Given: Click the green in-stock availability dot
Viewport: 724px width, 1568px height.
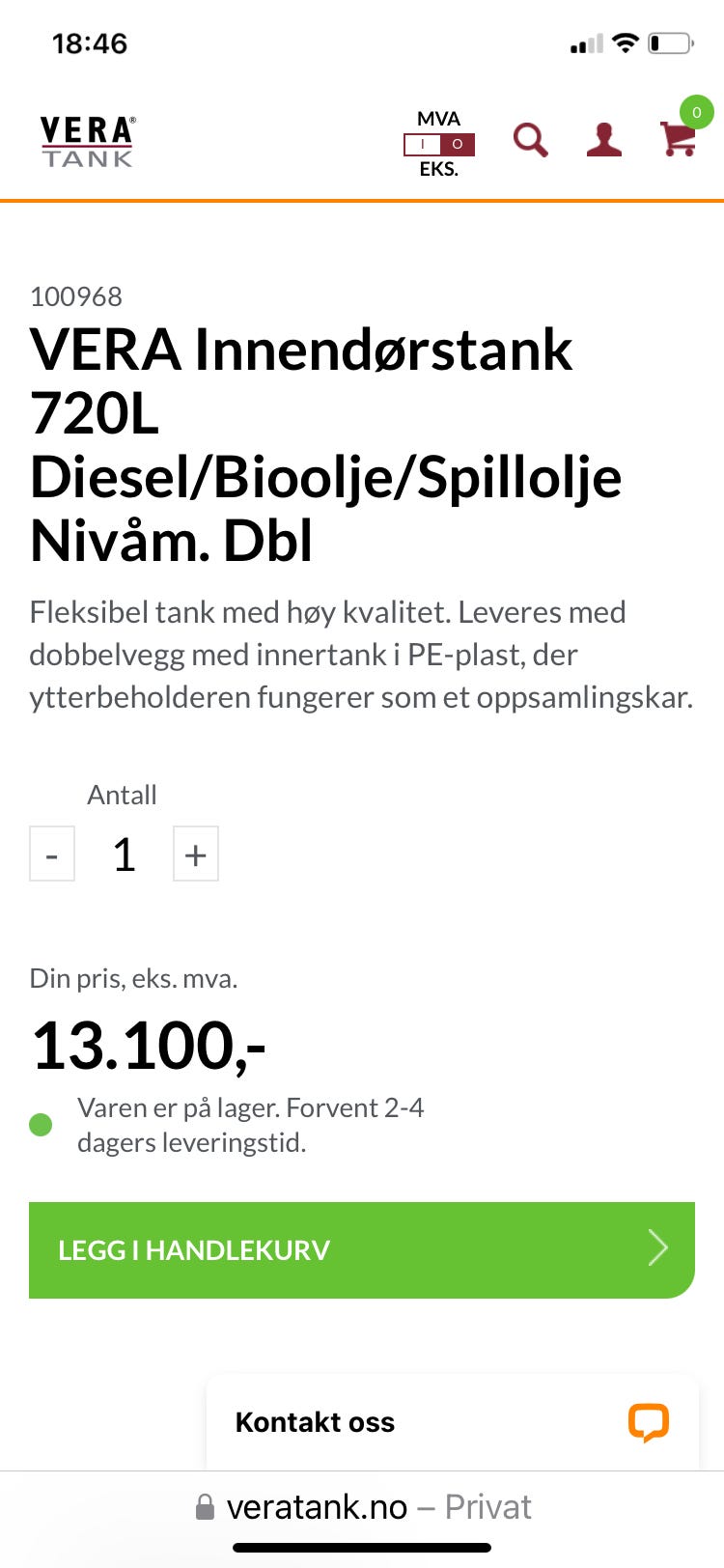Looking at the screenshot, I should 41,1124.
